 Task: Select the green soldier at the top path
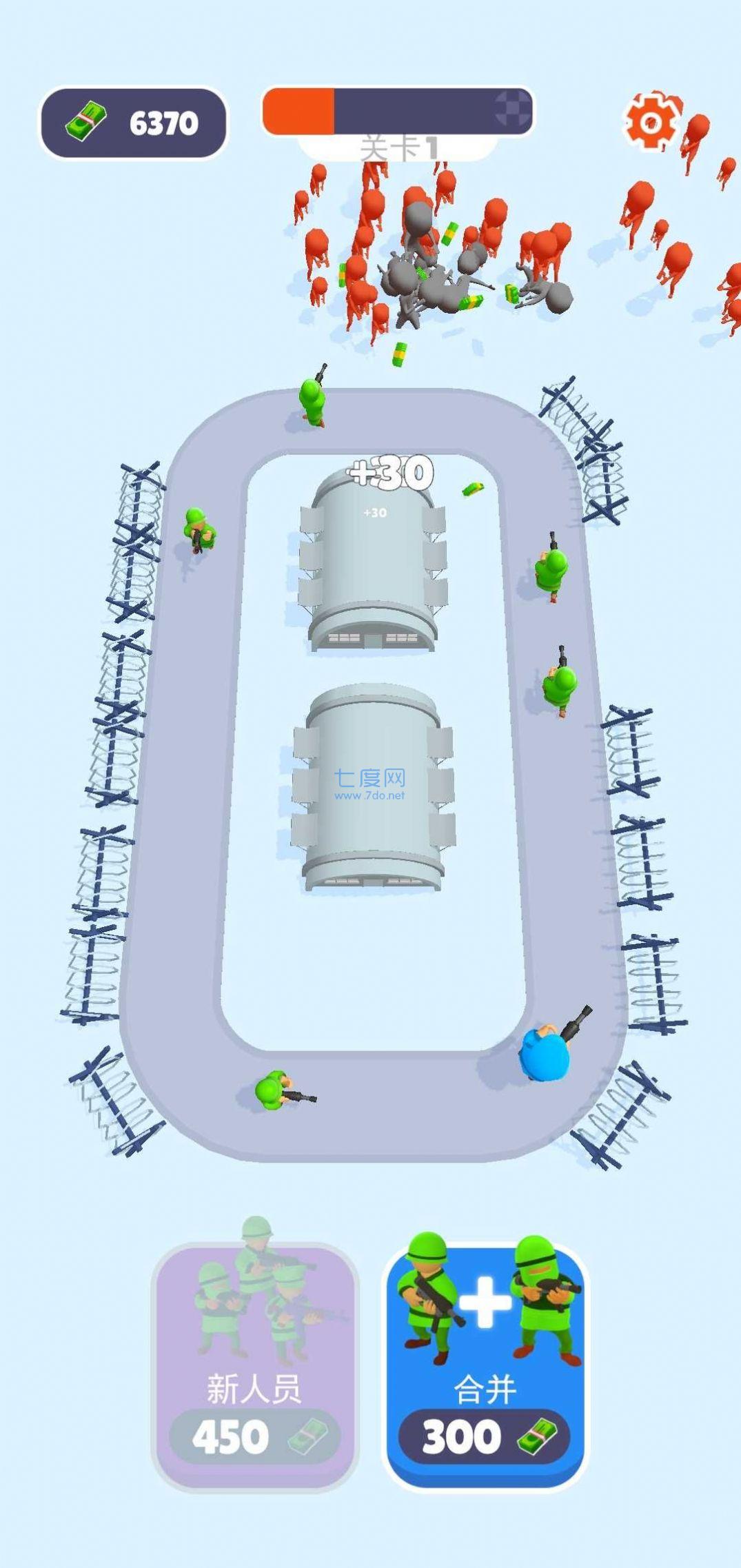click(x=314, y=400)
